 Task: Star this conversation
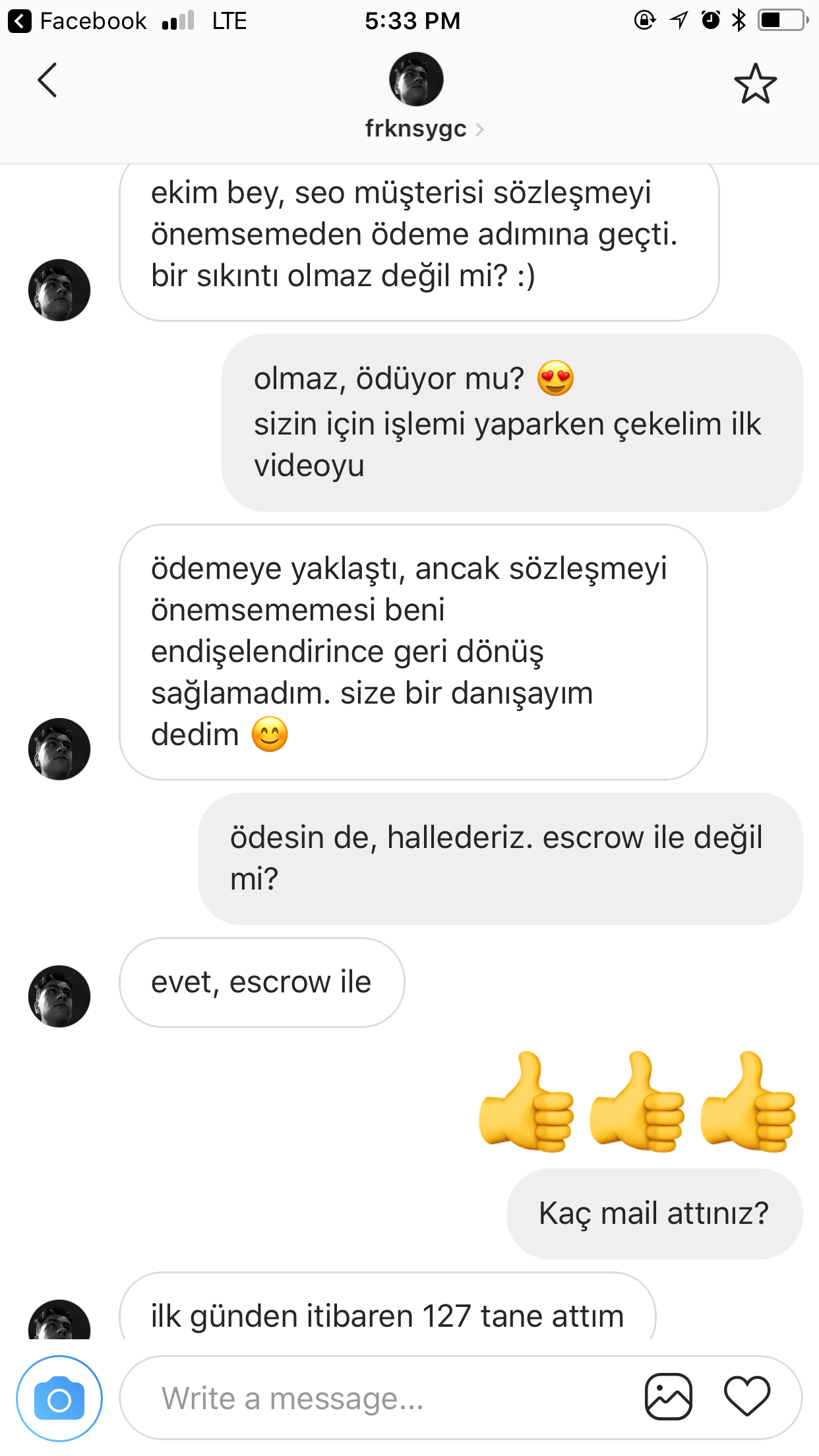click(x=755, y=84)
